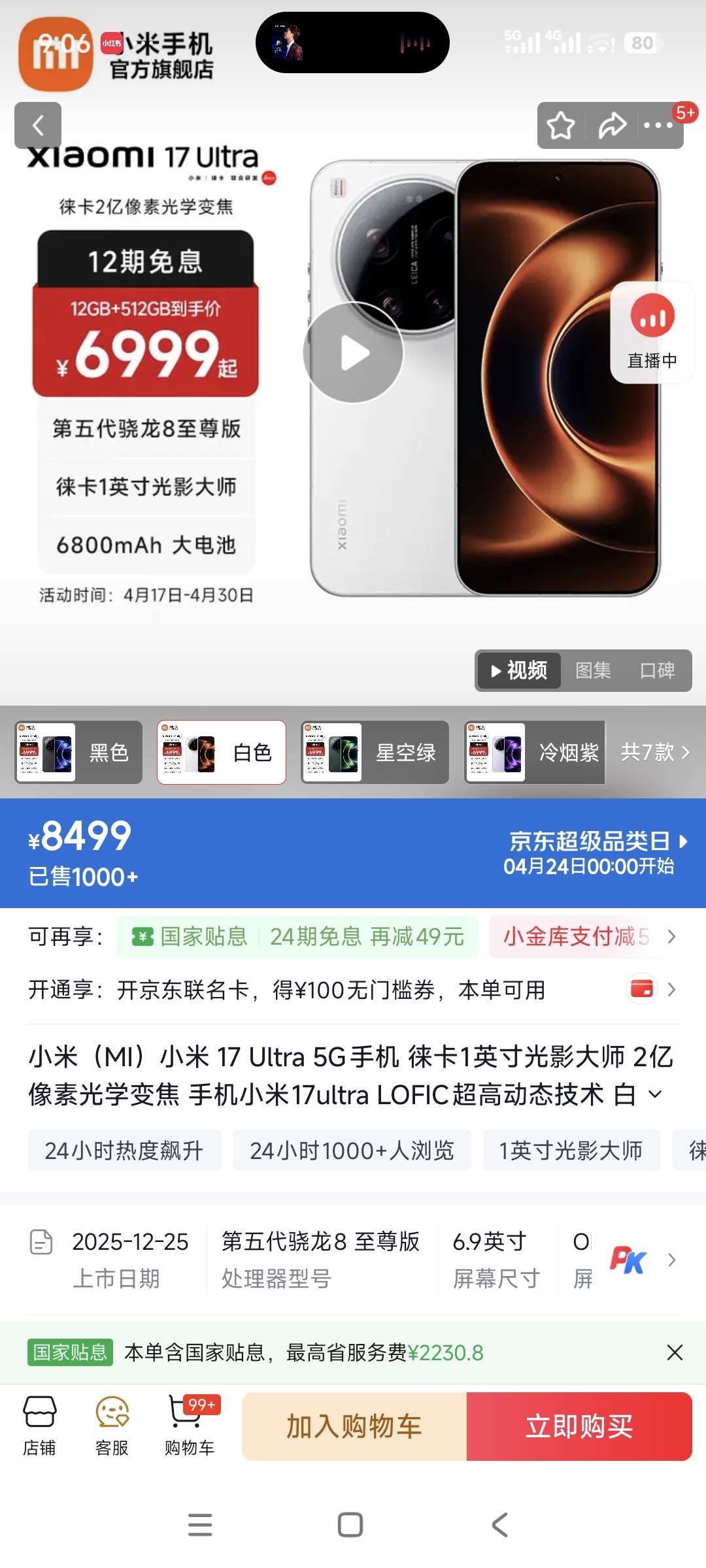View all 共7款 variants

pyautogui.click(x=655, y=752)
